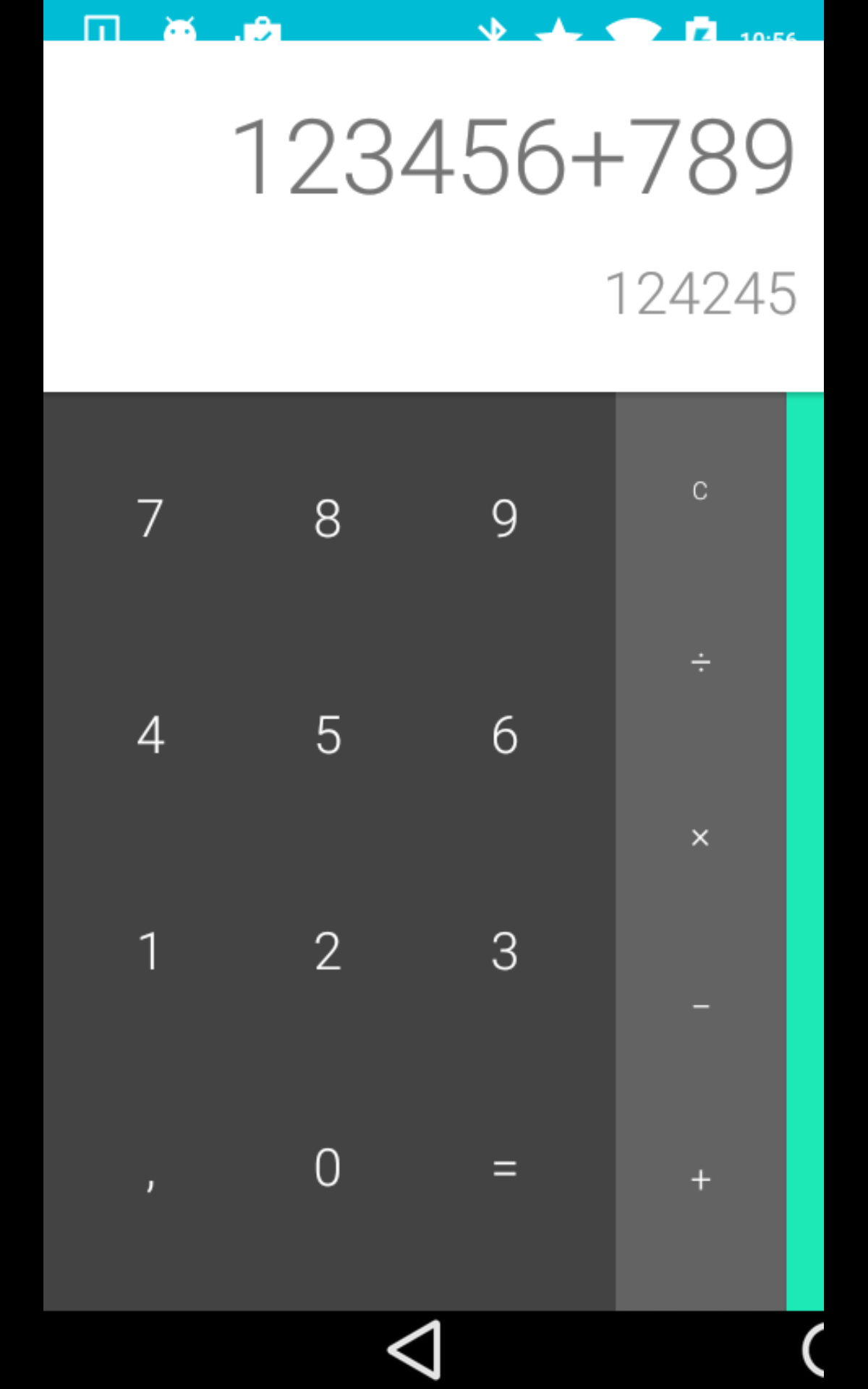The width and height of the screenshot is (868, 1389).
Task: Tap the number 3 key
Action: (x=504, y=951)
